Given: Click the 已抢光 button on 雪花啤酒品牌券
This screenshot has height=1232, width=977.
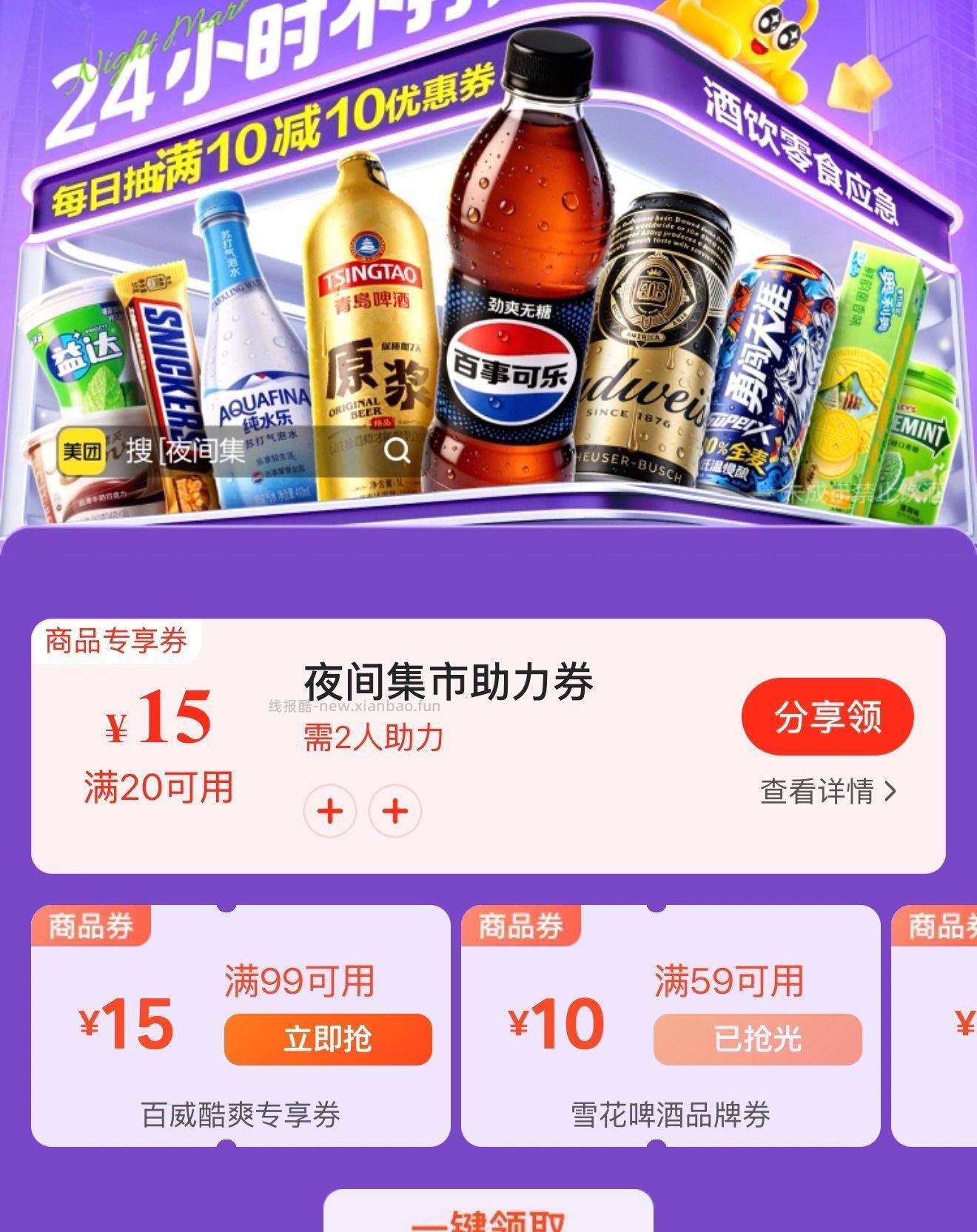Looking at the screenshot, I should coord(756,1040).
